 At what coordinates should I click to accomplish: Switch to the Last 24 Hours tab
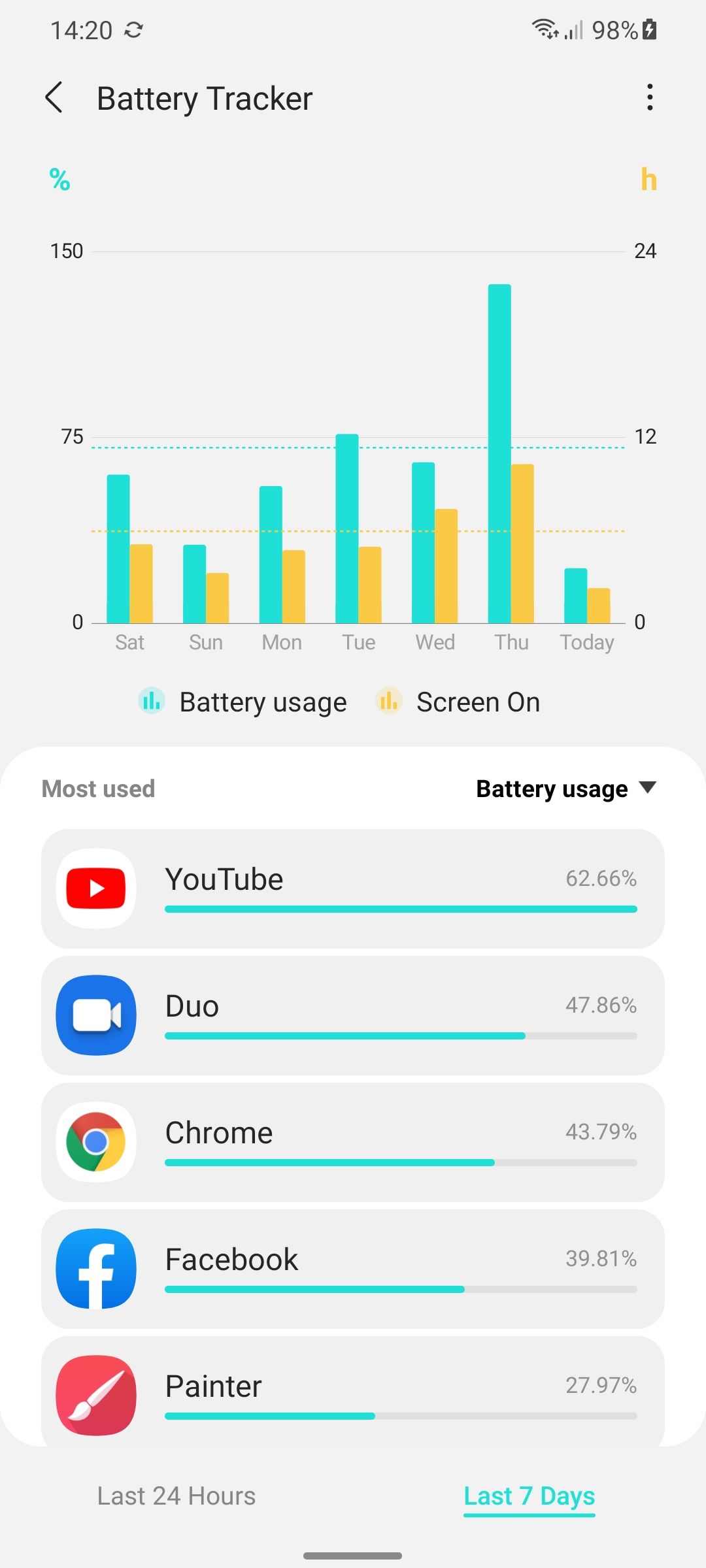pos(176,1496)
